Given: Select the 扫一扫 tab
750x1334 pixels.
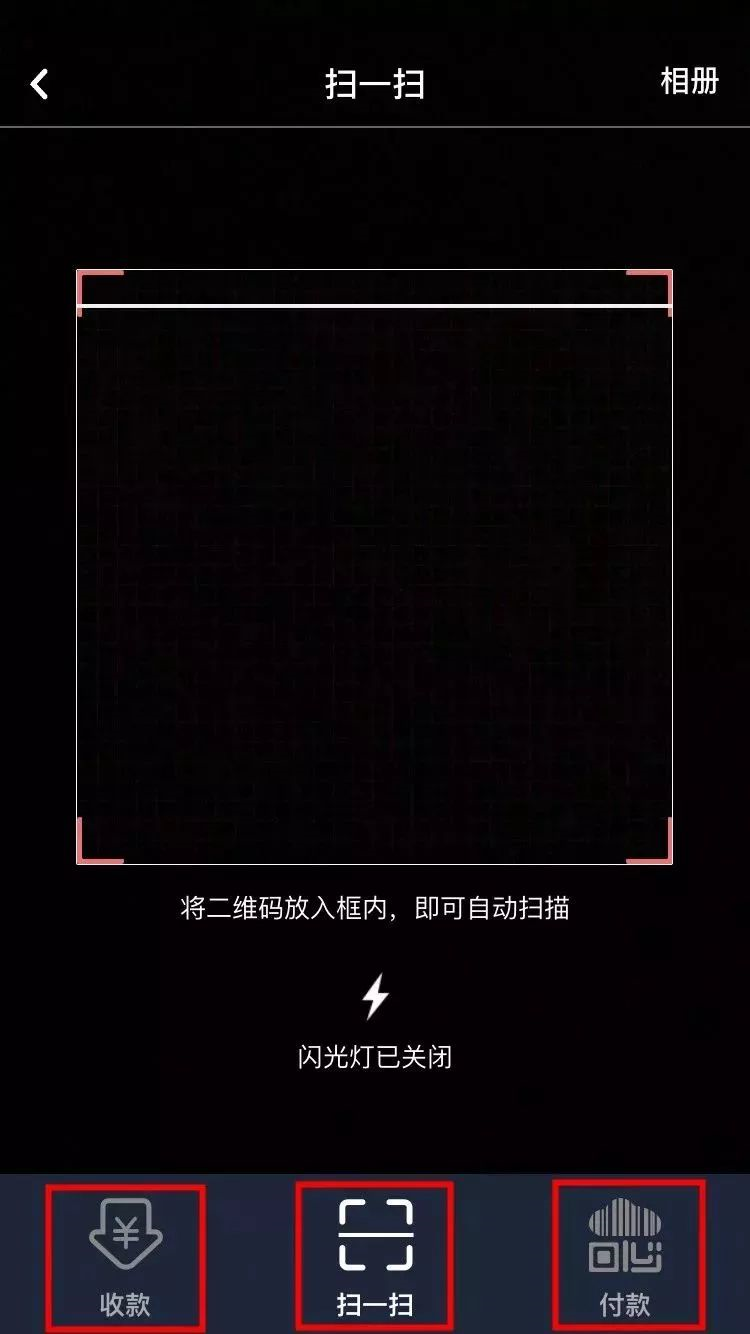Looking at the screenshot, I should pos(375,1257).
